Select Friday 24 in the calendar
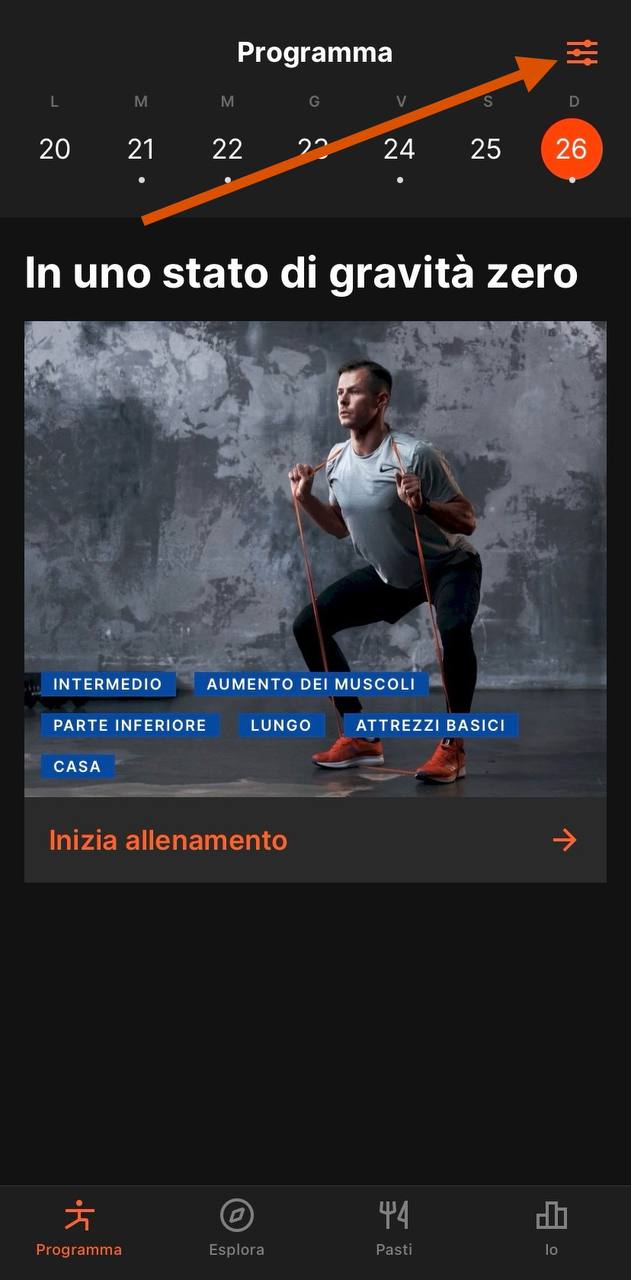Screen dimensions: 631x1280 coord(399,149)
